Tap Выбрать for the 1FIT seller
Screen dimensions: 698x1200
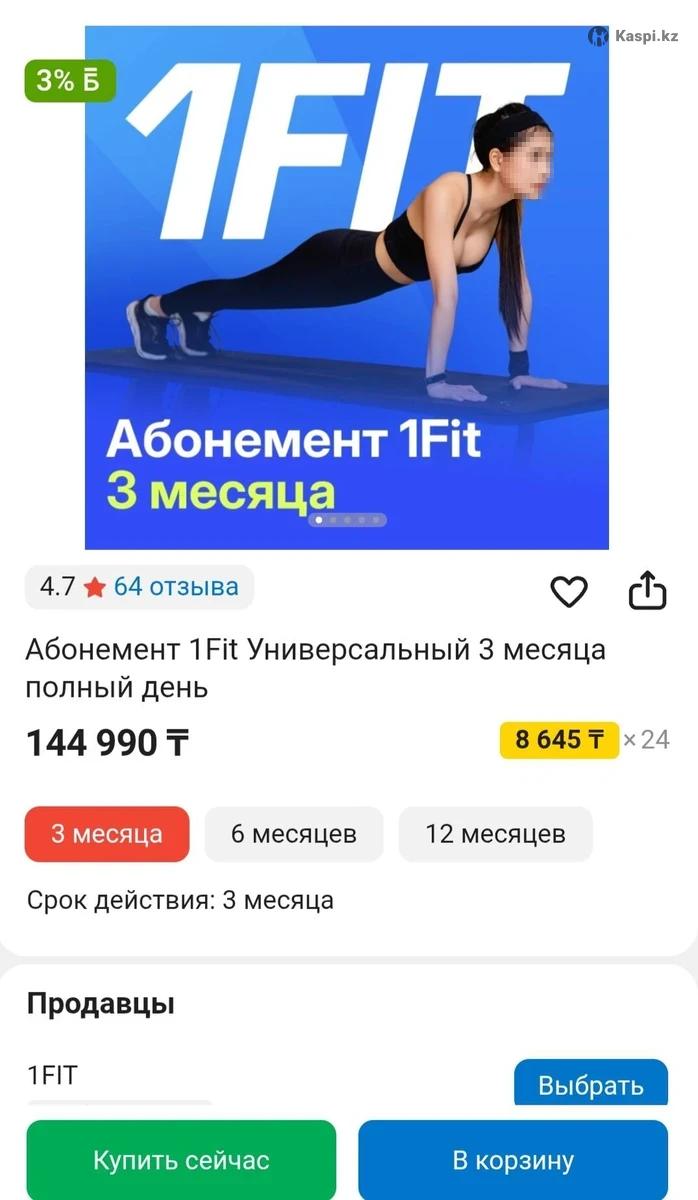(590, 1085)
